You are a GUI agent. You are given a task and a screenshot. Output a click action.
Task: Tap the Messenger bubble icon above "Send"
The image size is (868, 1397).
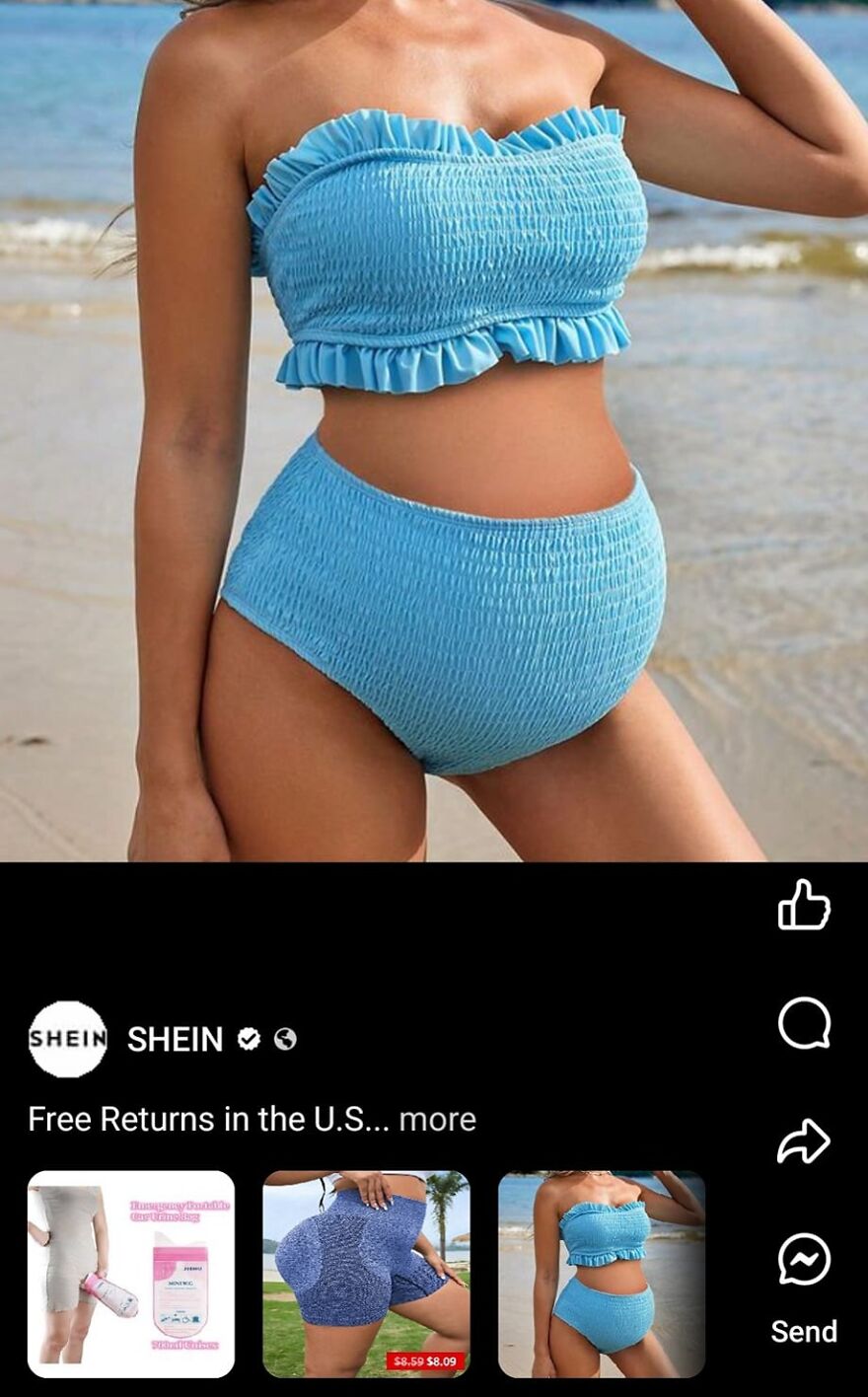click(805, 1261)
